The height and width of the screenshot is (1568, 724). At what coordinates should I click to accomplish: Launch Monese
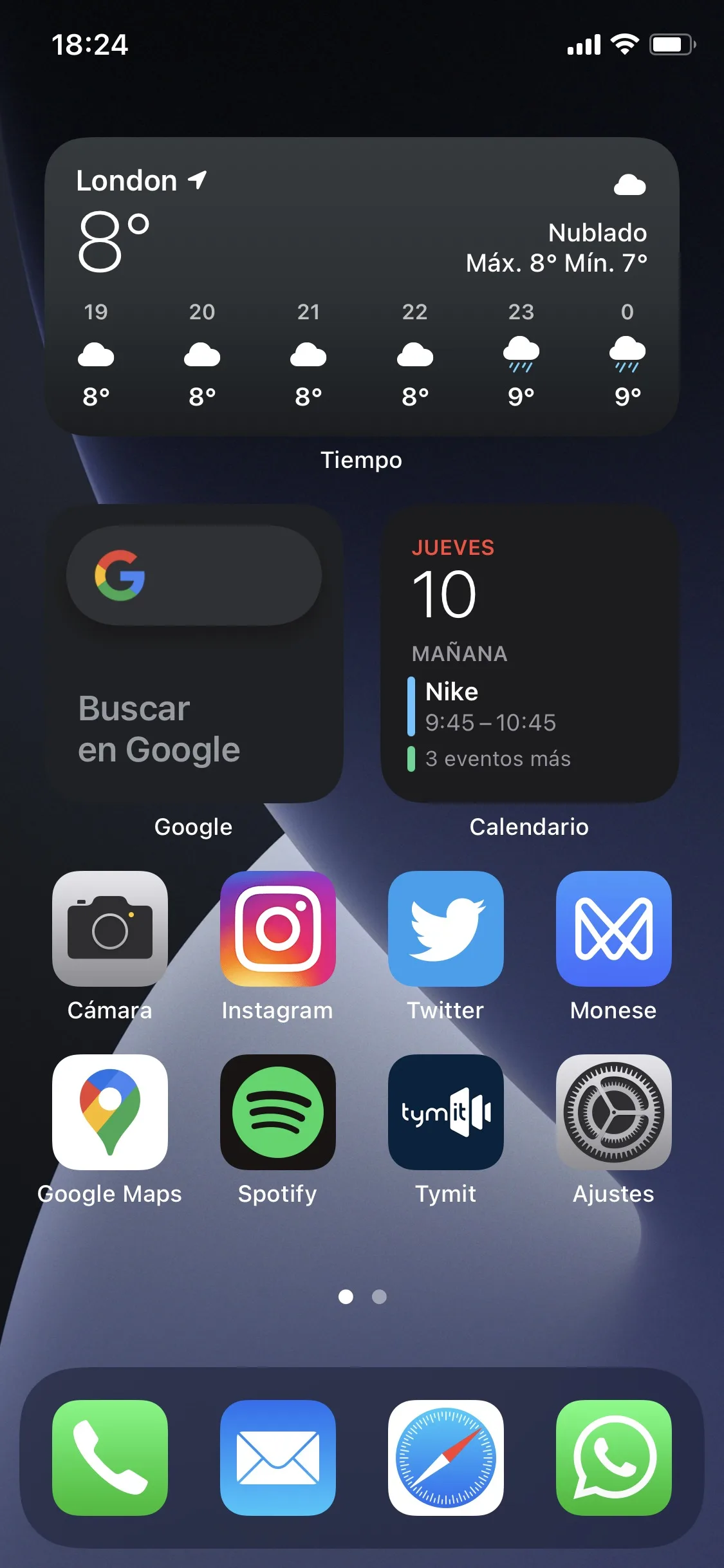click(614, 928)
